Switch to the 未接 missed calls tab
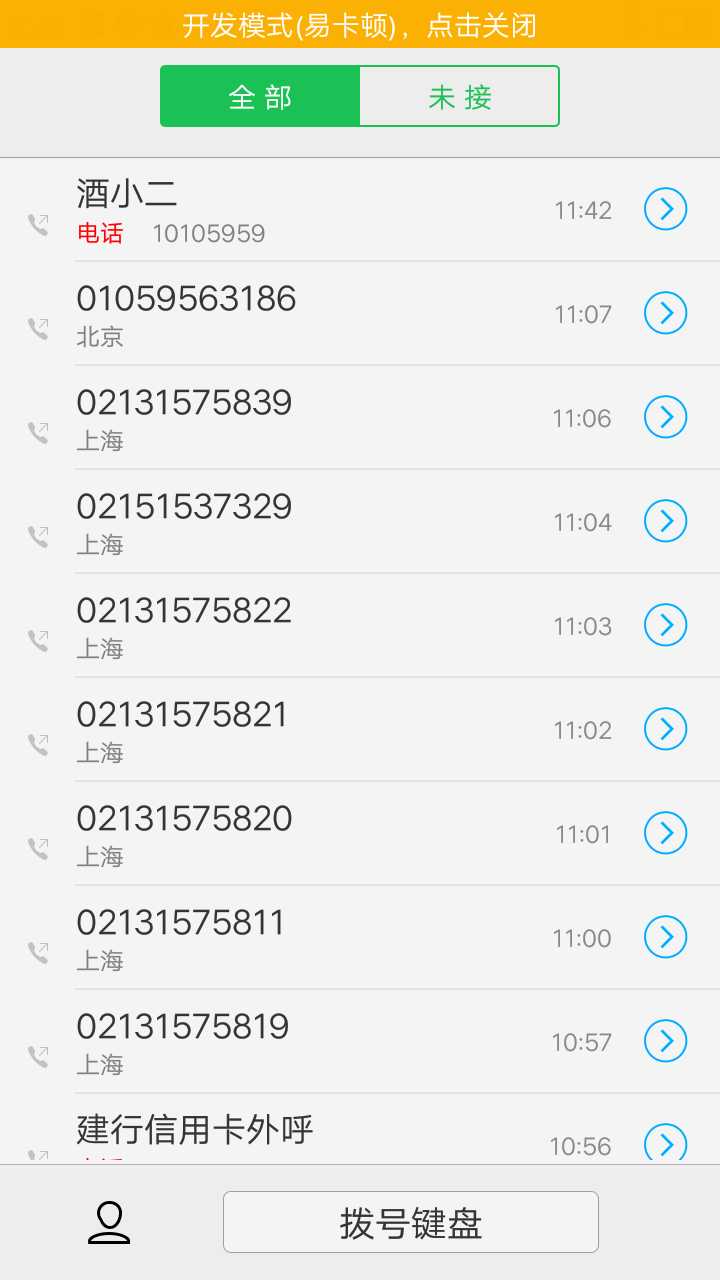This screenshot has width=720, height=1280. coord(459,97)
